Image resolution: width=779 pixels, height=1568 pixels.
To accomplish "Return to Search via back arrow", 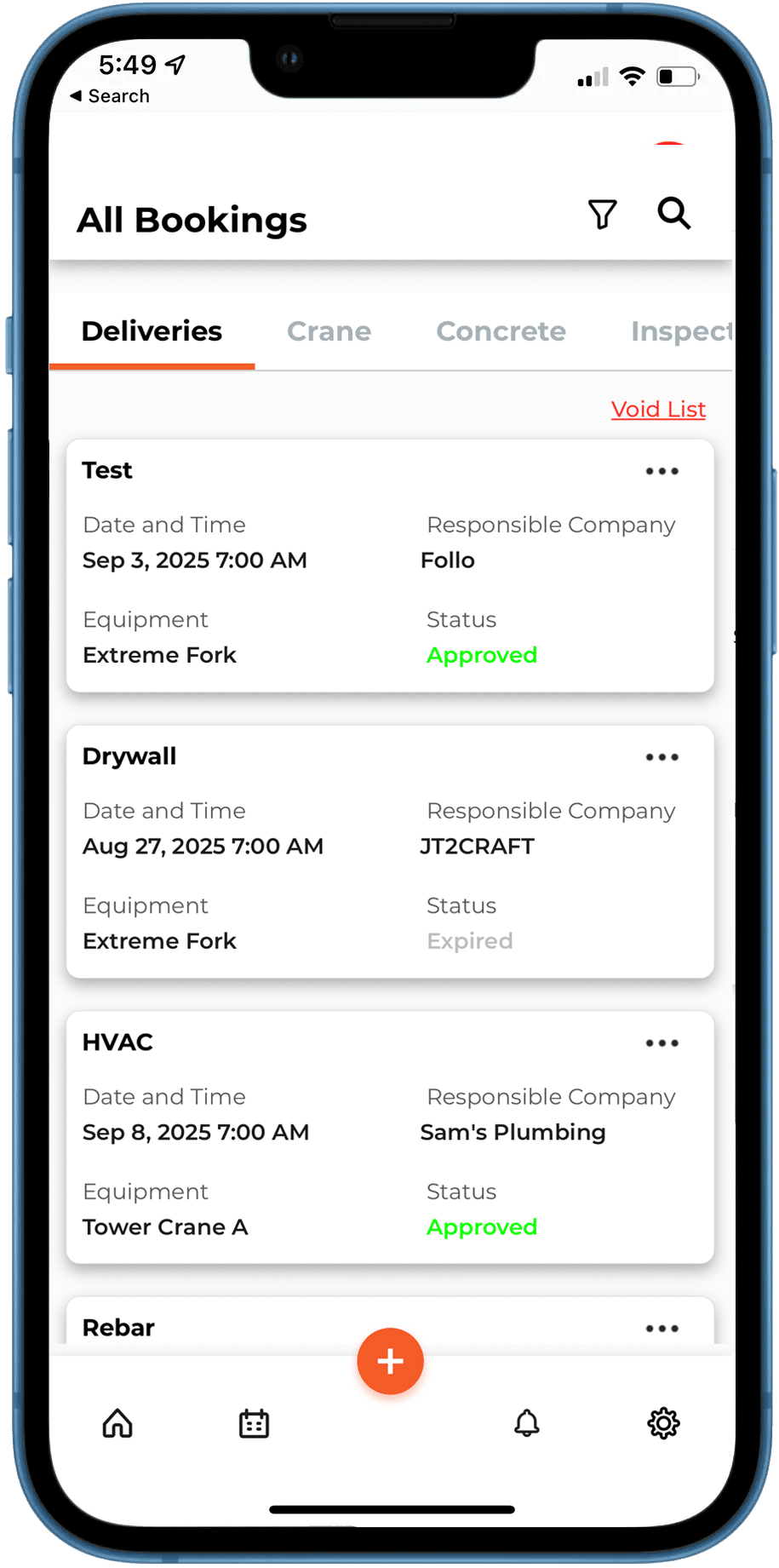I will (109, 96).
